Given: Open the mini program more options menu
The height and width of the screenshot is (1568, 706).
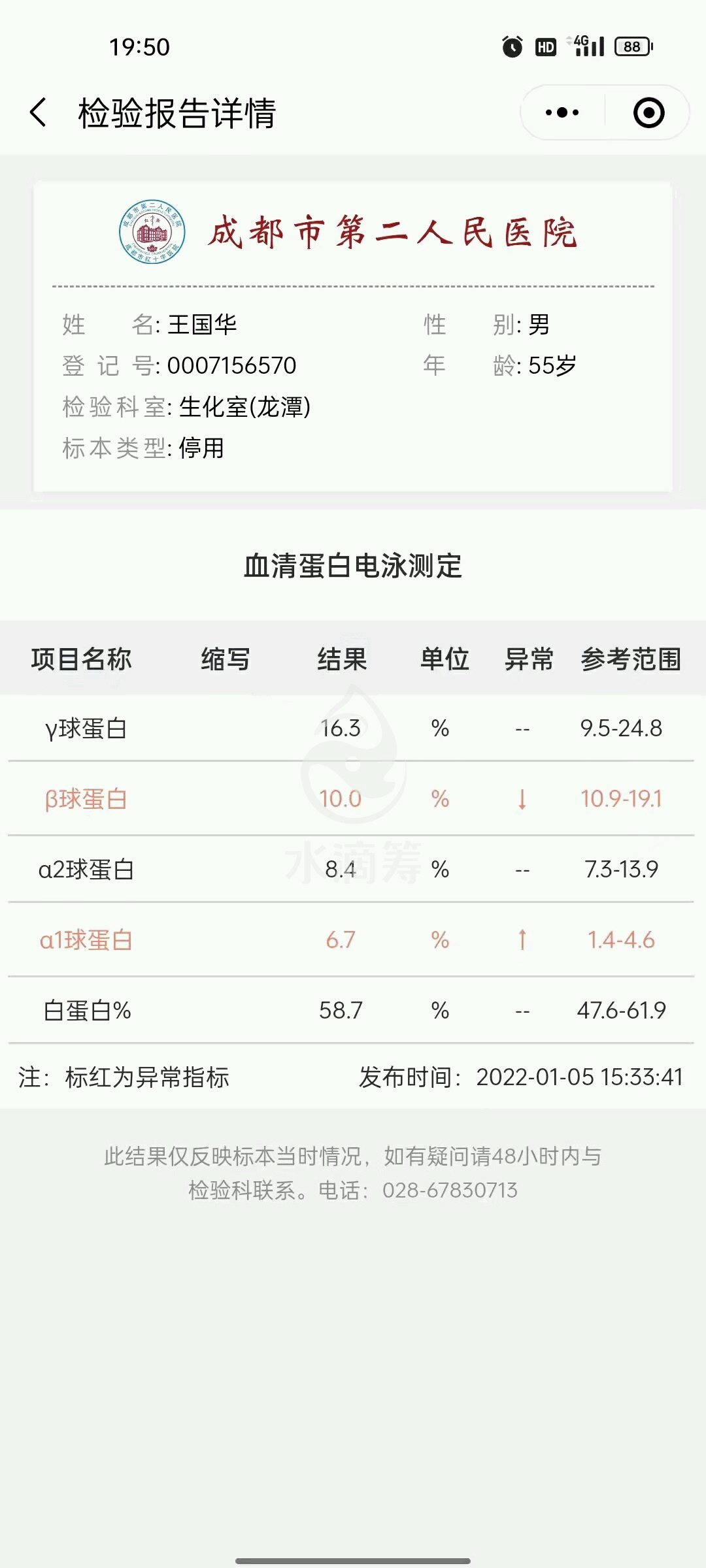Looking at the screenshot, I should click(562, 112).
